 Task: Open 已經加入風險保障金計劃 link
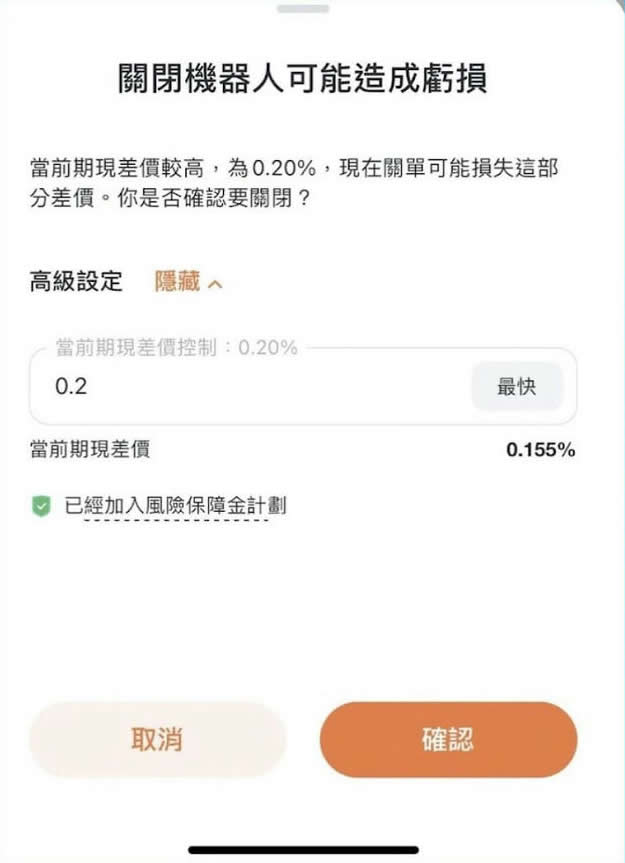point(175,506)
